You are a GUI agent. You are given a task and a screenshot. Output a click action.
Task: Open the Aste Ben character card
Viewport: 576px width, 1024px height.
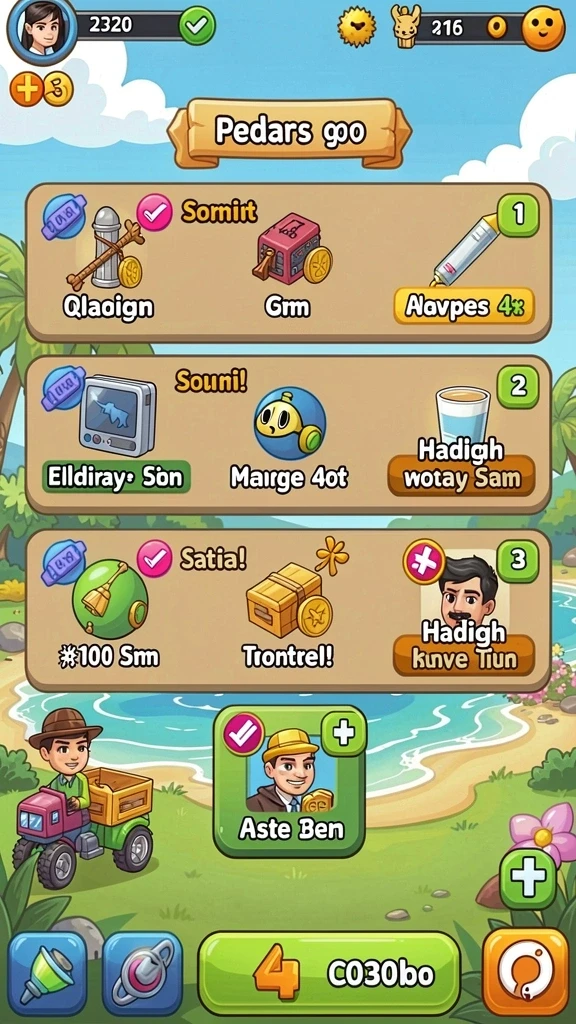click(291, 781)
